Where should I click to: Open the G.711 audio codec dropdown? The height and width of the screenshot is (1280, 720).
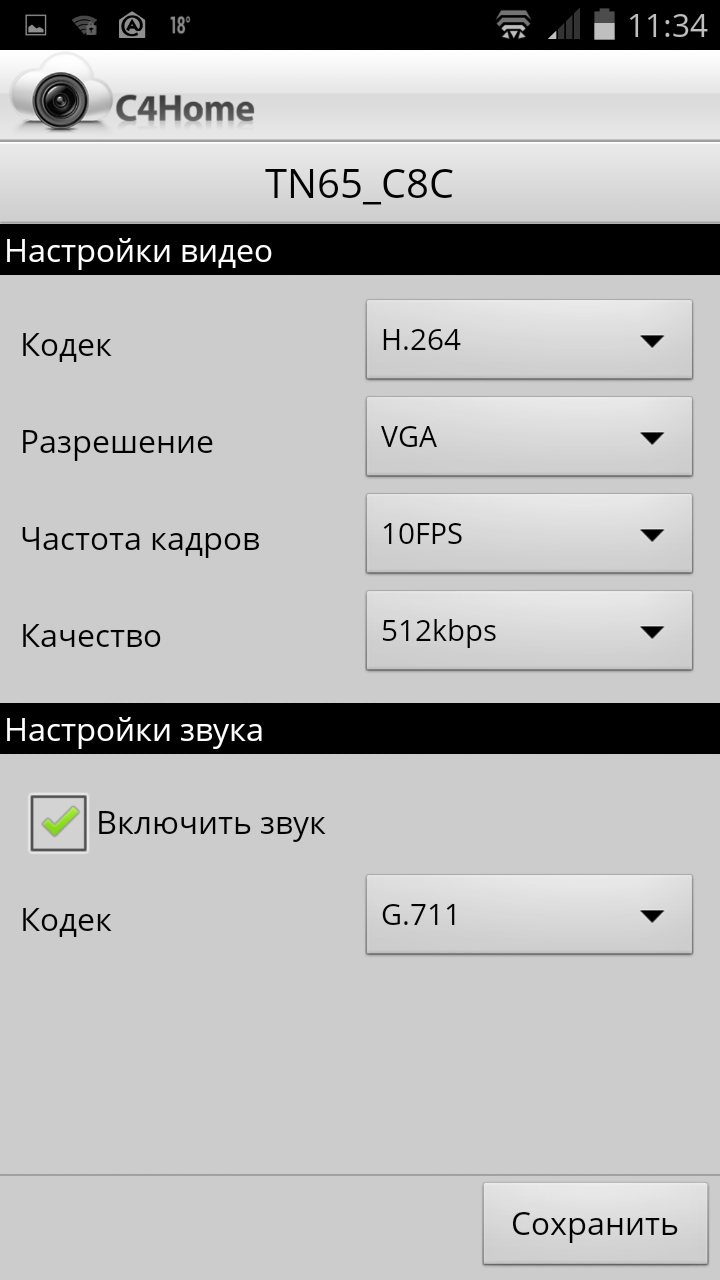[528, 915]
